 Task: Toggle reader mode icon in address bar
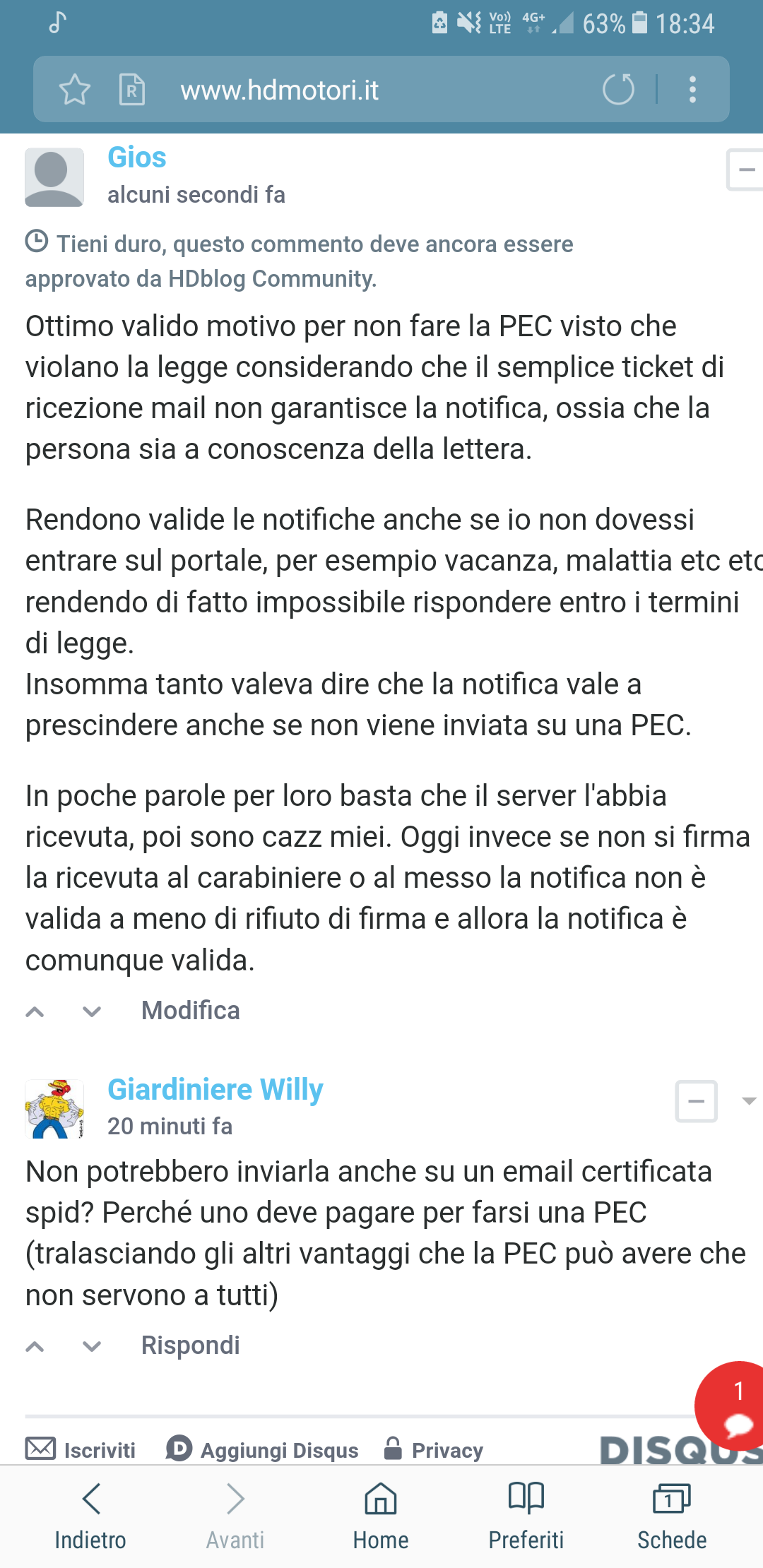pyautogui.click(x=132, y=90)
